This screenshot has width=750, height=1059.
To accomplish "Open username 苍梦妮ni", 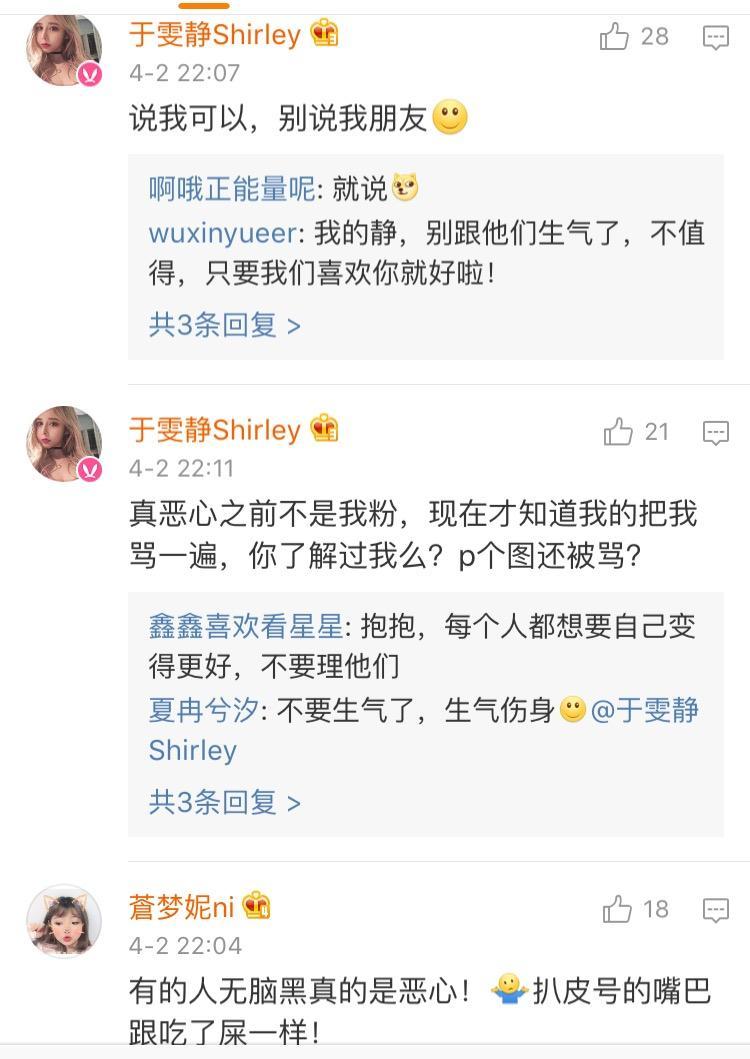I will click(x=181, y=907).
